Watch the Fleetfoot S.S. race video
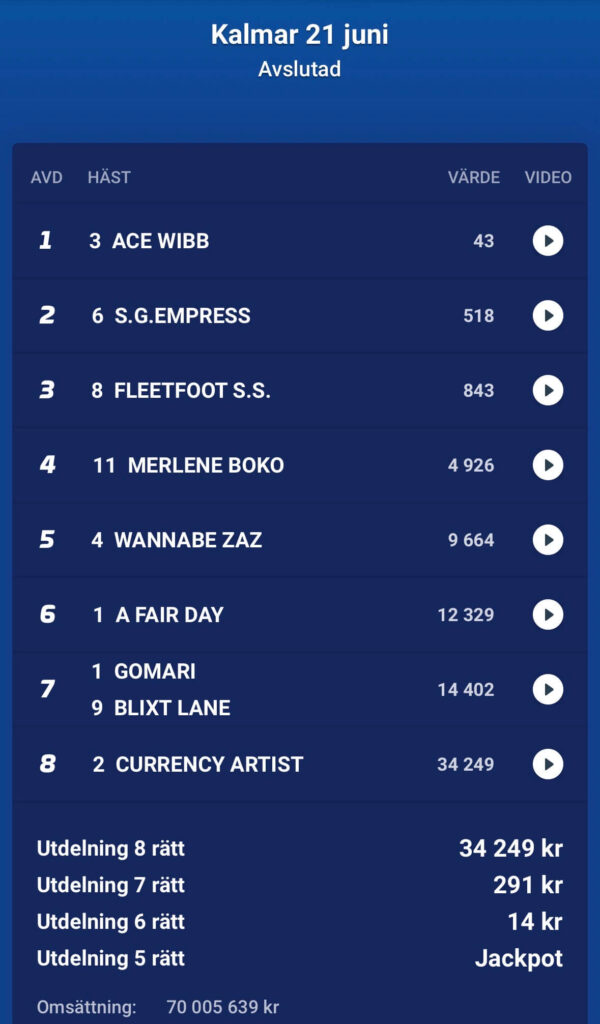 [x=548, y=391]
